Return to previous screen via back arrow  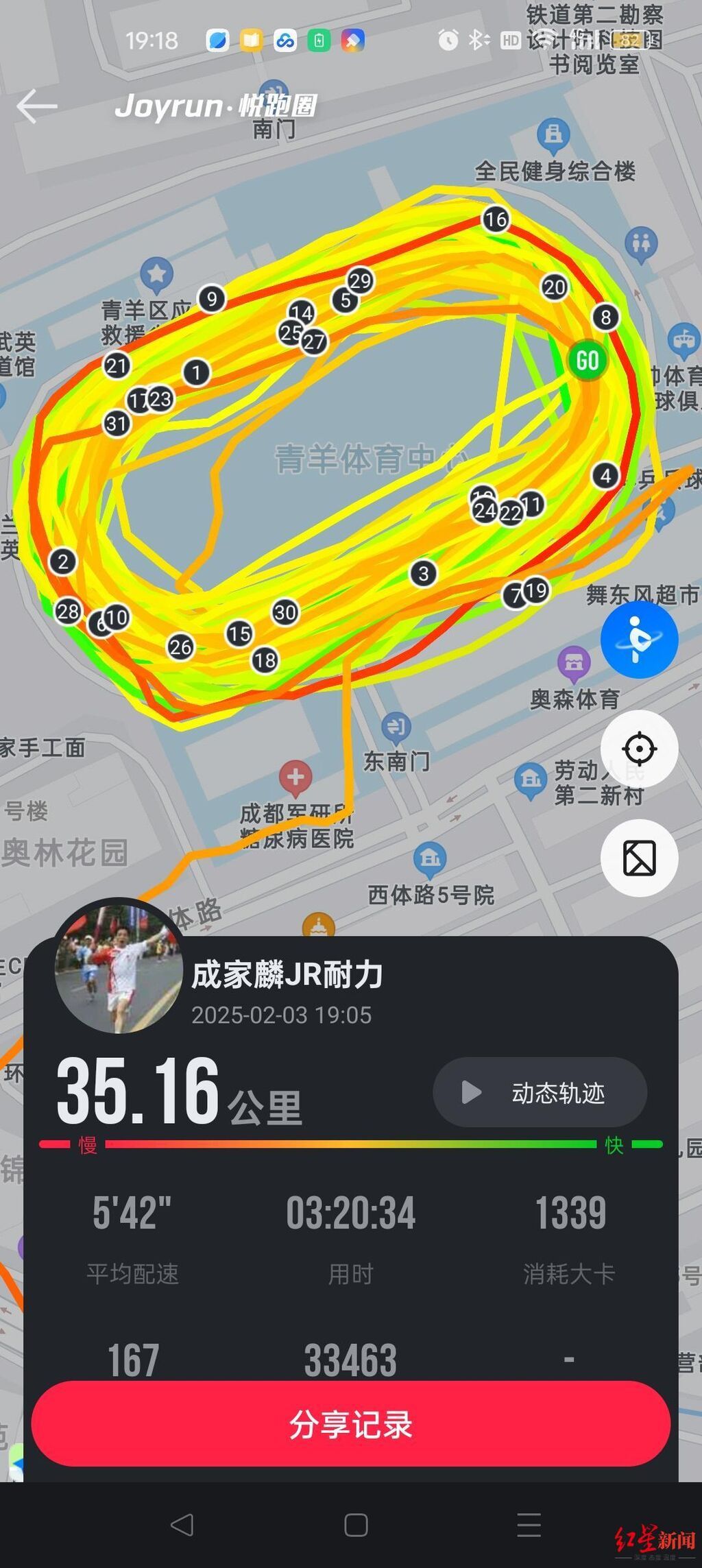click(39, 106)
